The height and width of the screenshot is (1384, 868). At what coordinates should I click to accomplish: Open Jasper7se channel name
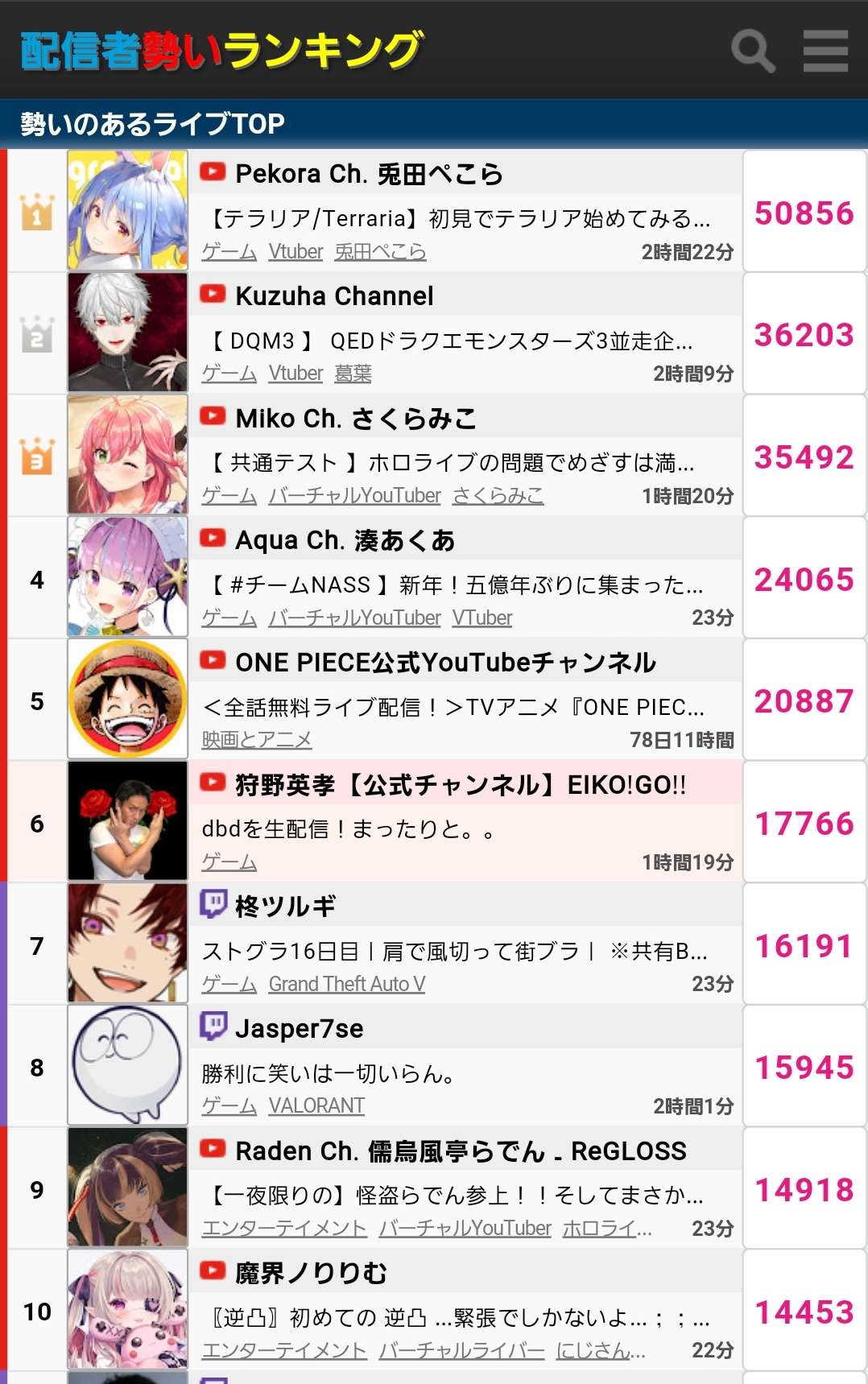[x=299, y=1029]
